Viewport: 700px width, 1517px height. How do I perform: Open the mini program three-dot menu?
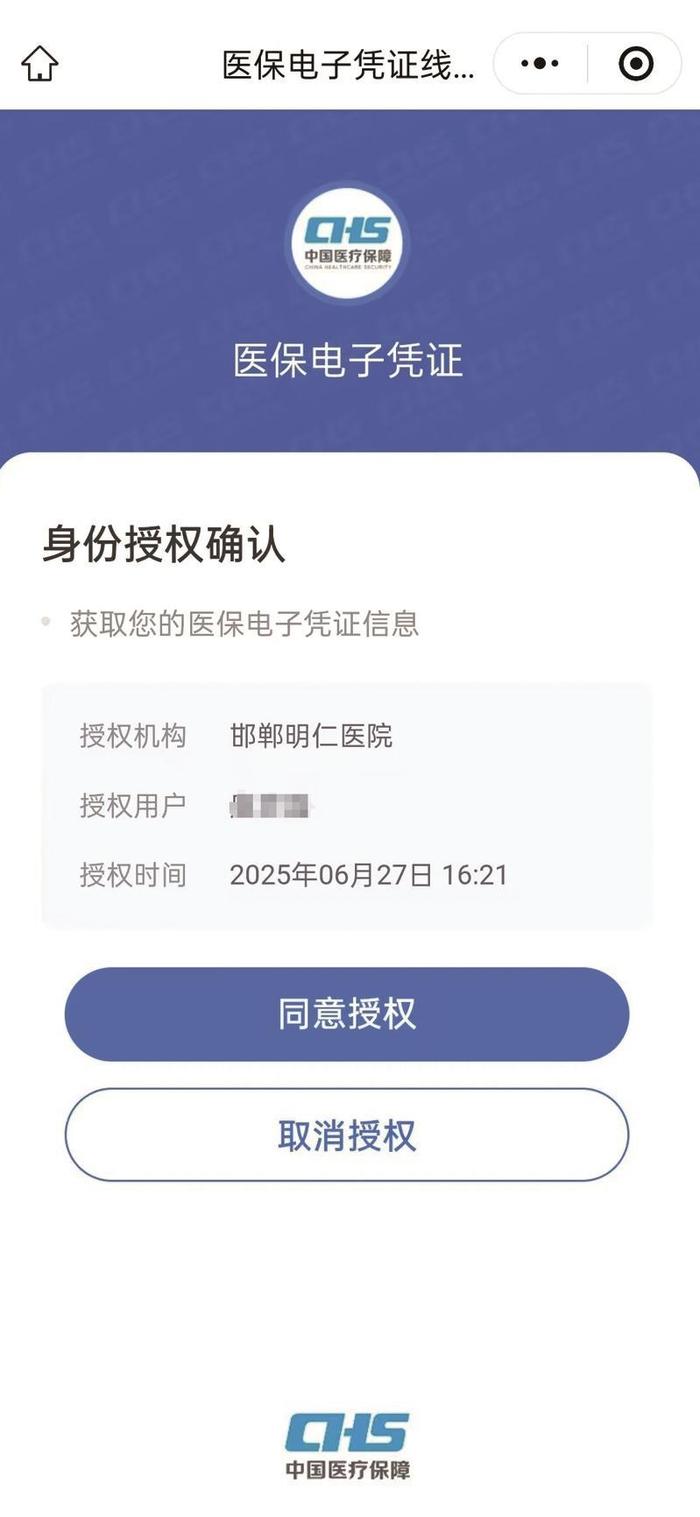click(x=540, y=64)
